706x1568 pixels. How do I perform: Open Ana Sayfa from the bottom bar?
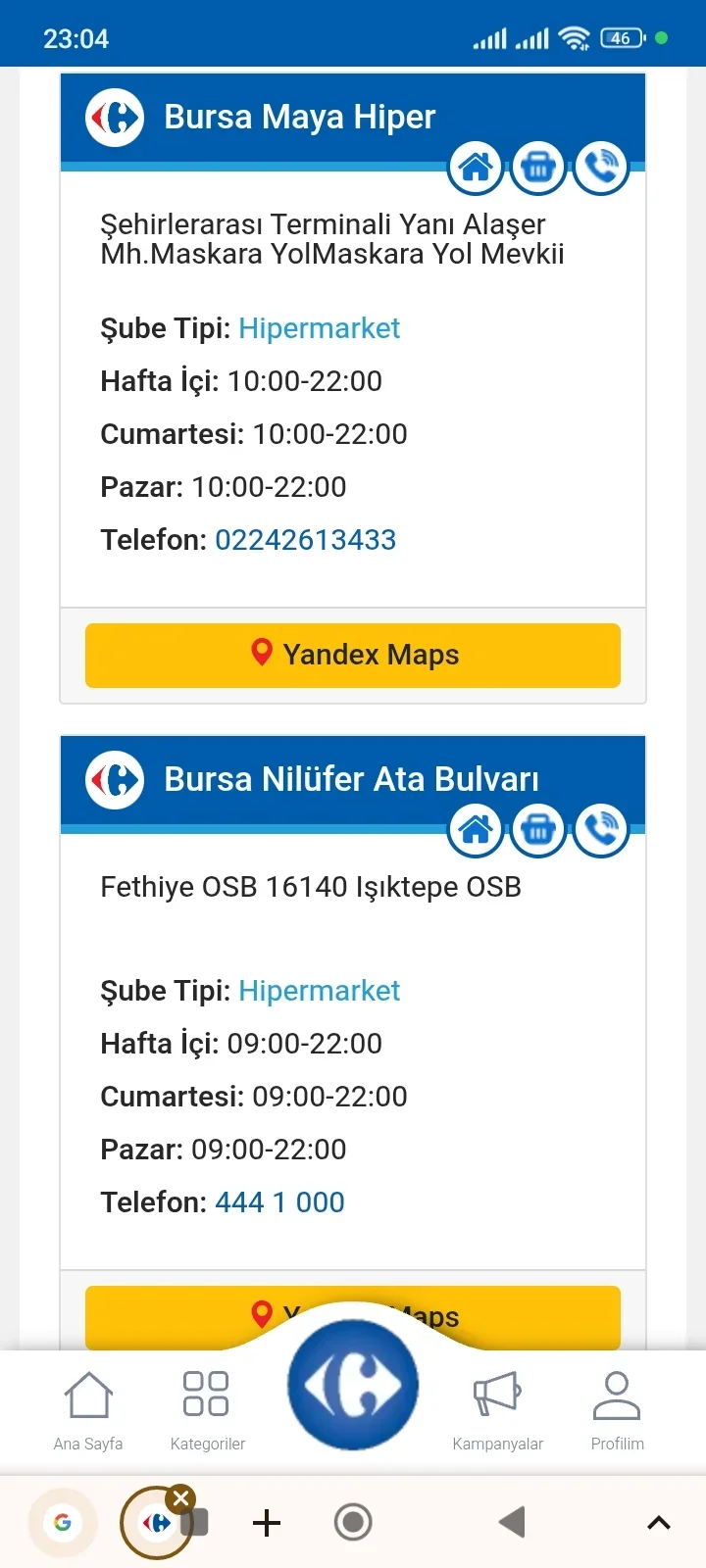click(x=88, y=1408)
